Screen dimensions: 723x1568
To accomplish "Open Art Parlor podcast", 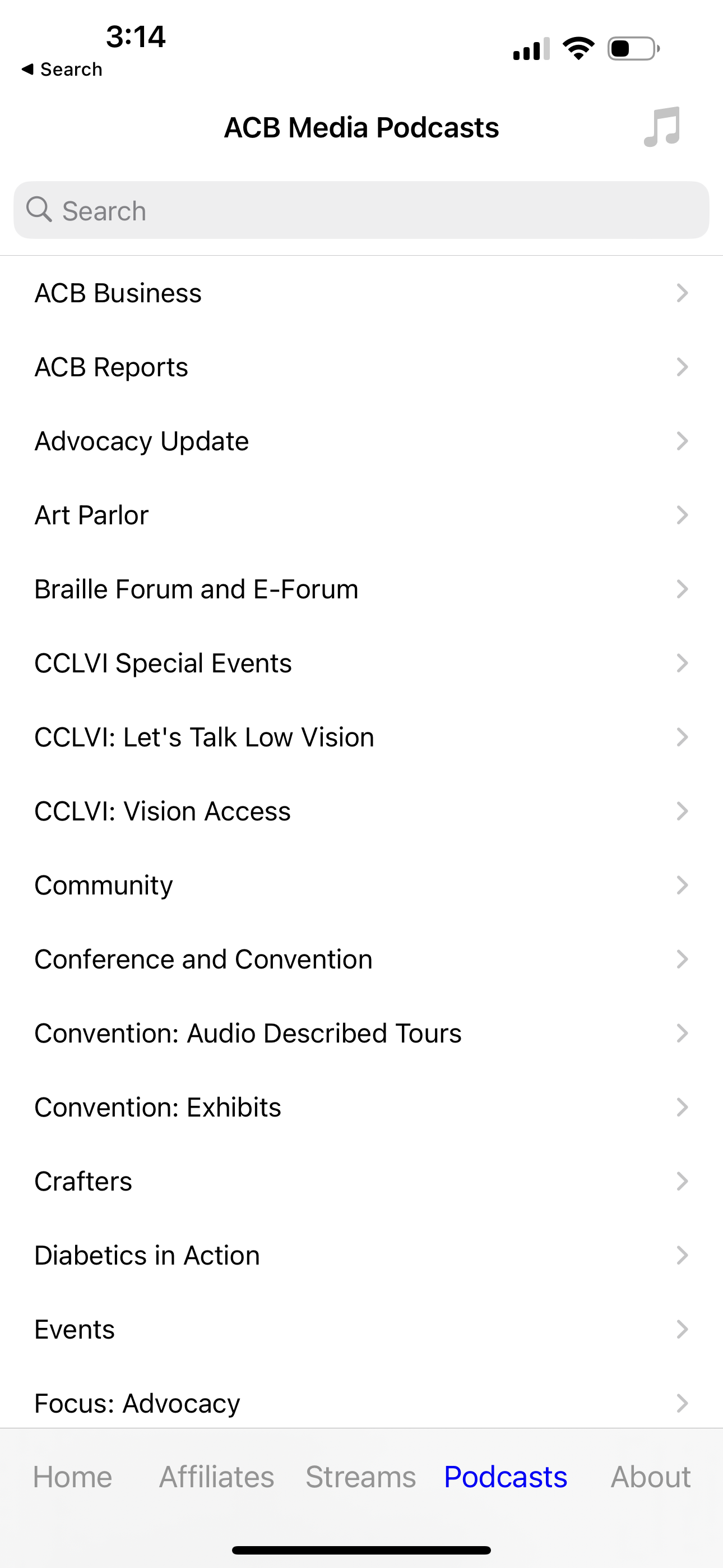I will pyautogui.click(x=361, y=515).
